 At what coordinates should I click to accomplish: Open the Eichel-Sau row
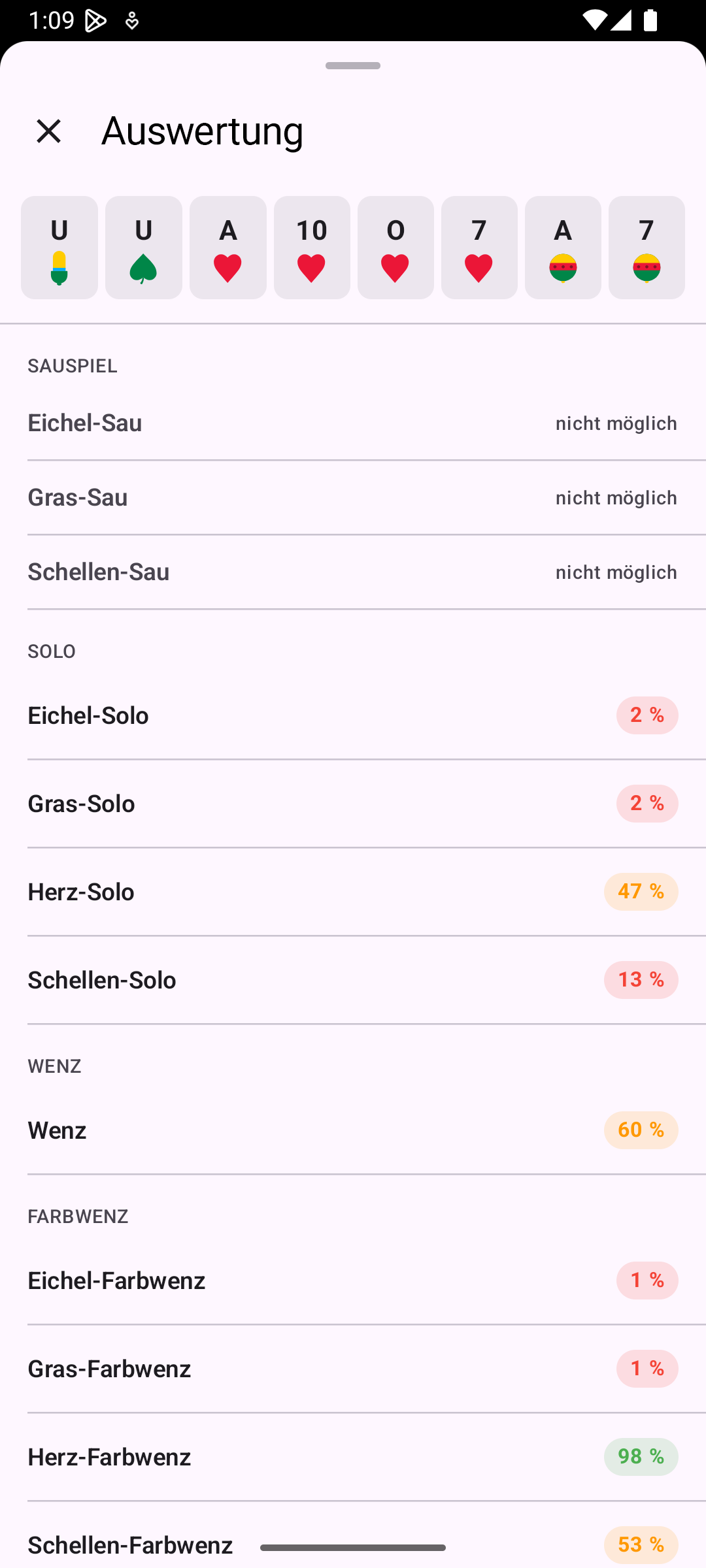pos(353,422)
